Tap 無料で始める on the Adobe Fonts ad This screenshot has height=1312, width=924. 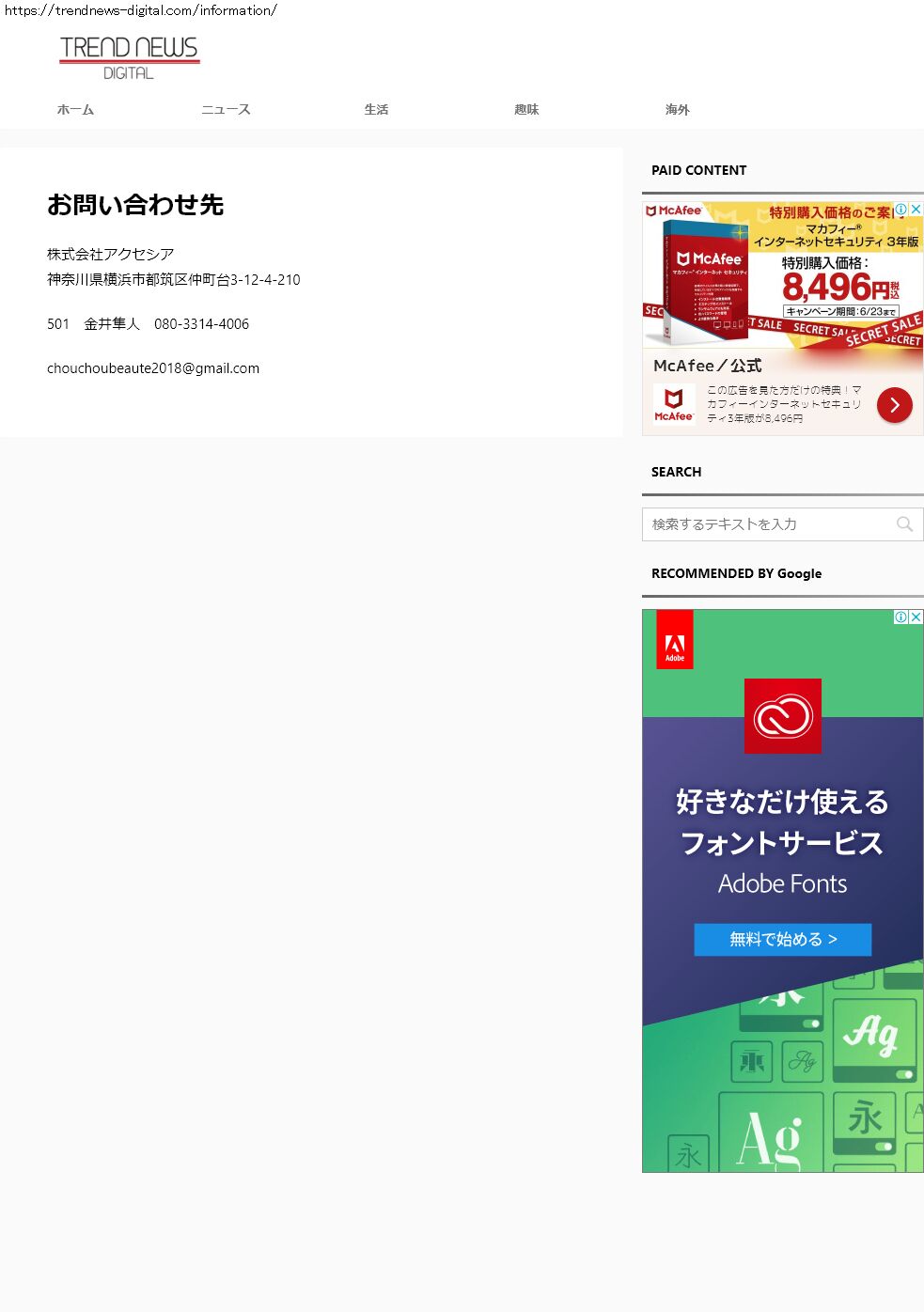coord(782,939)
